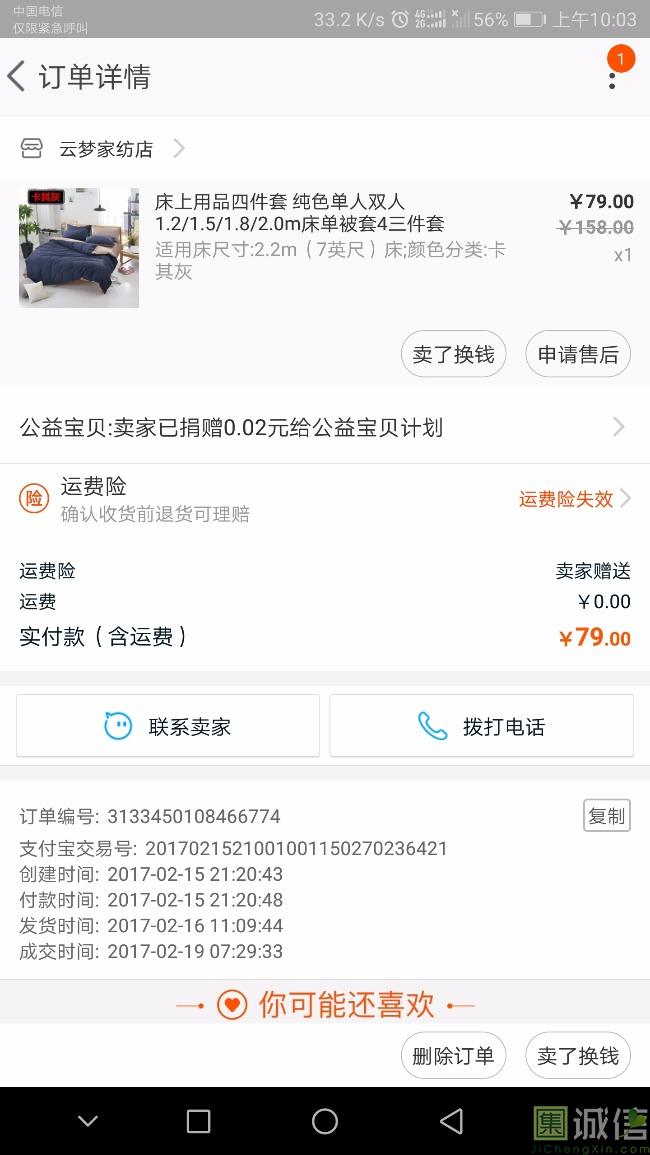This screenshot has height=1155, width=650.
Task: Tap 申请售后 button
Action: point(578,354)
